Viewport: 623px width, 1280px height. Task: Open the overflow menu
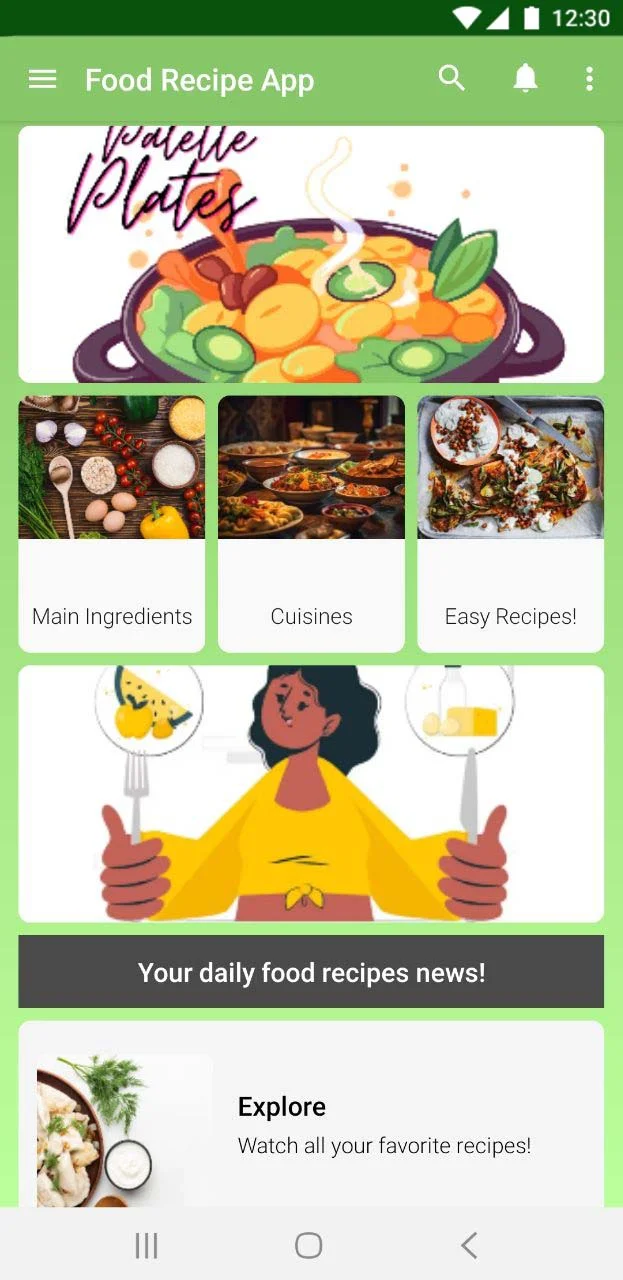(x=589, y=79)
